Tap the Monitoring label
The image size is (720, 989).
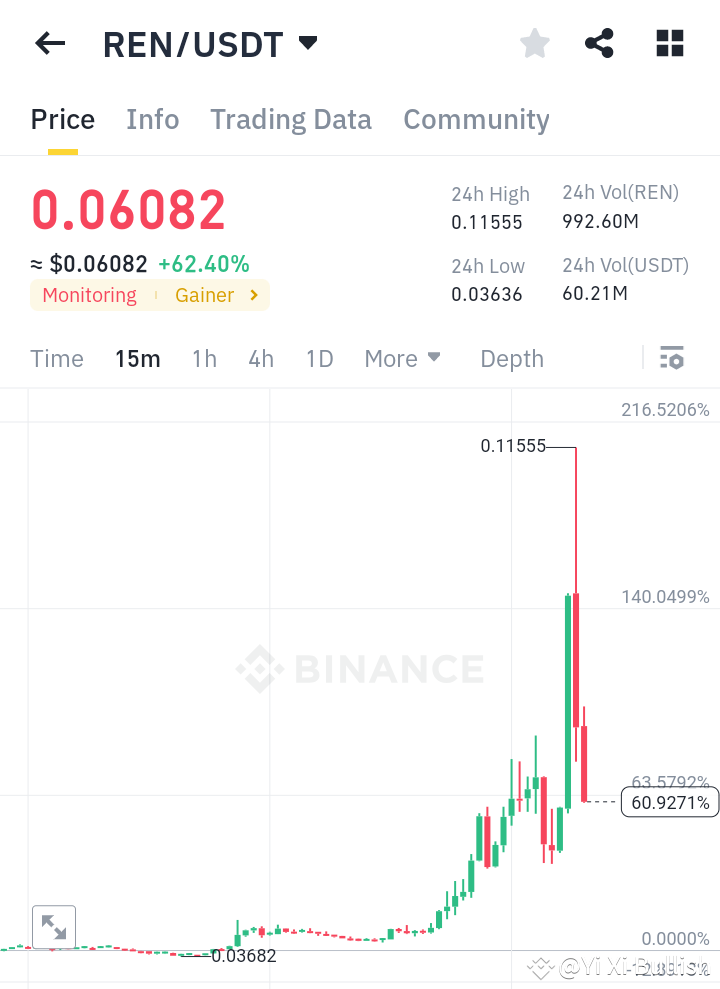pyautogui.click(x=89, y=295)
